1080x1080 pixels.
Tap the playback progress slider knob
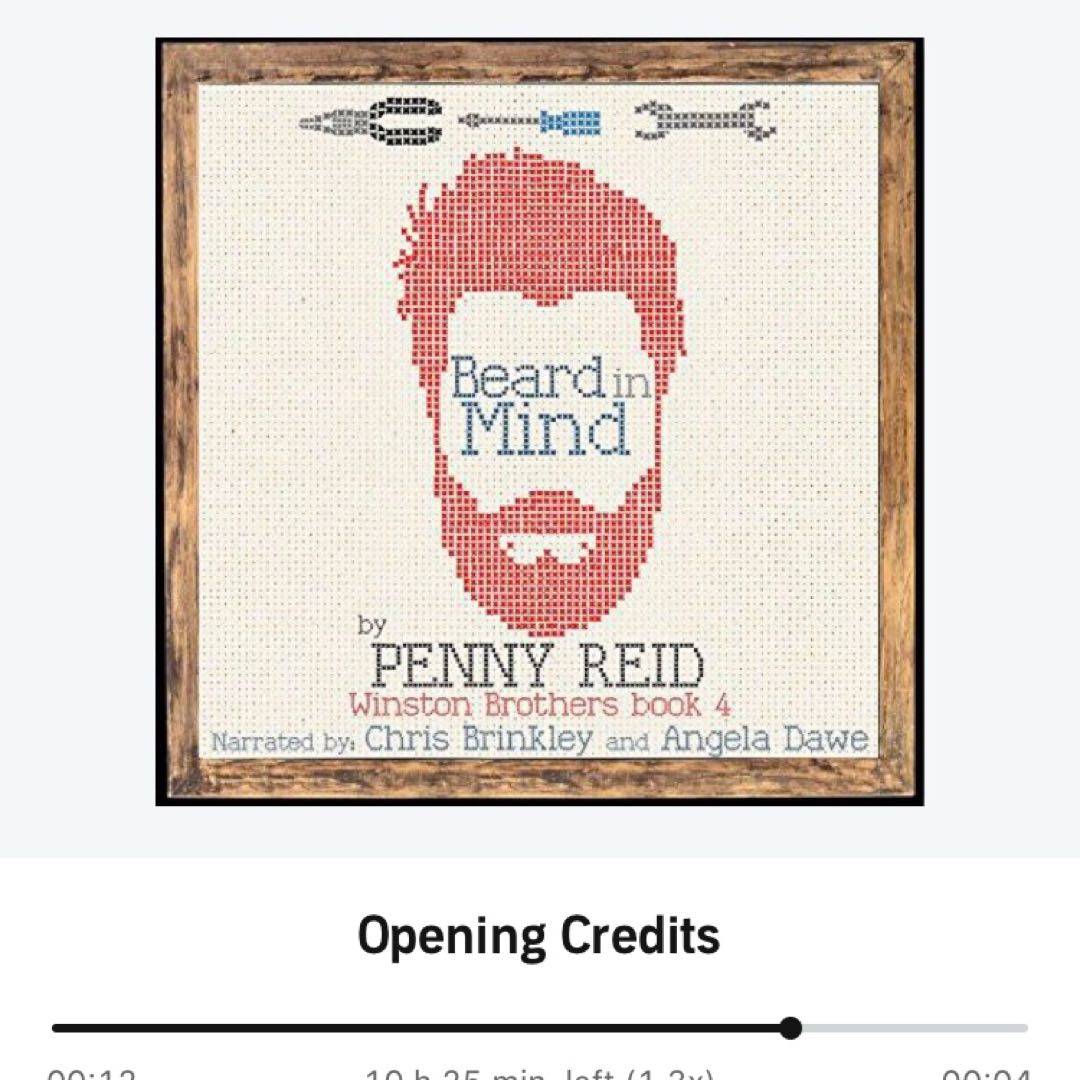790,1028
